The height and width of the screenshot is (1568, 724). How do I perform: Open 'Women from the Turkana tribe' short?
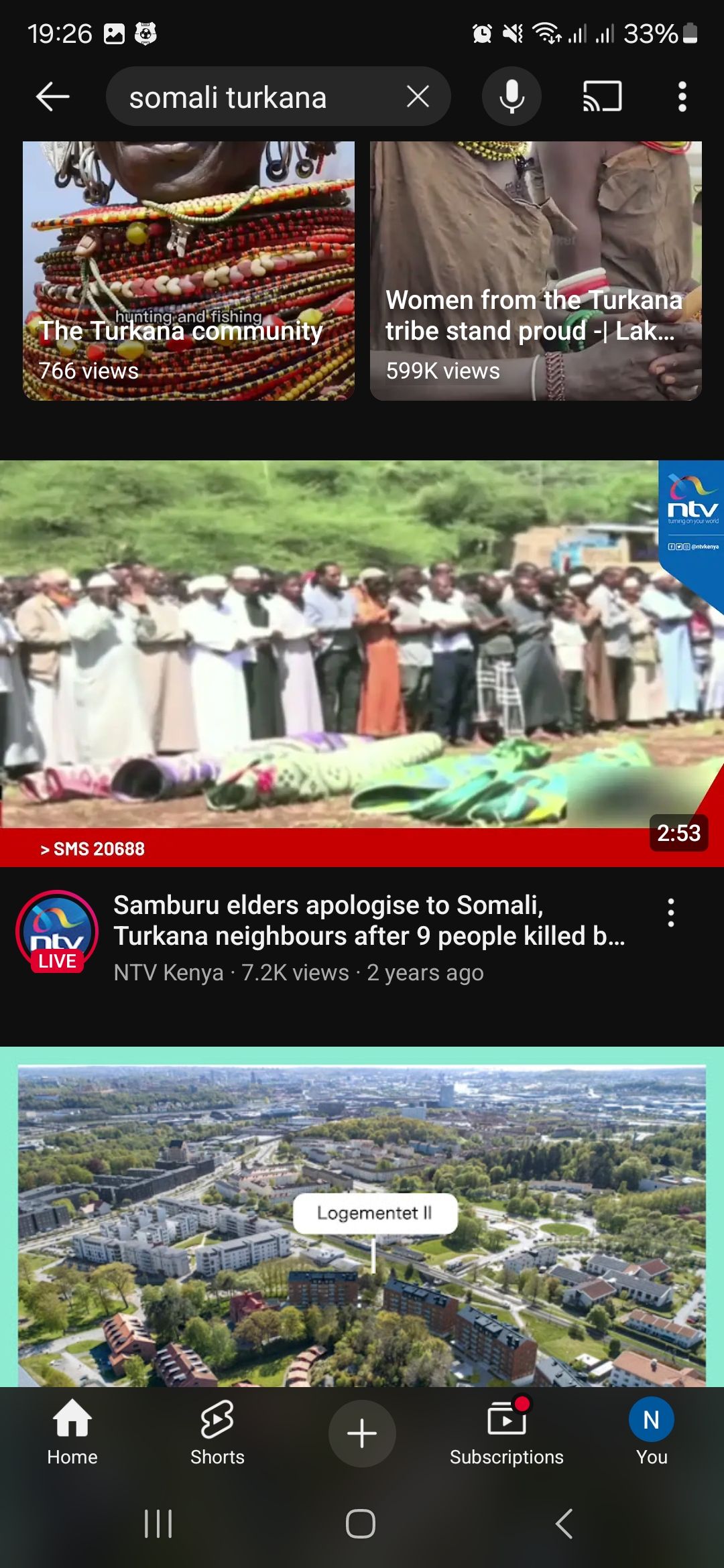536,271
